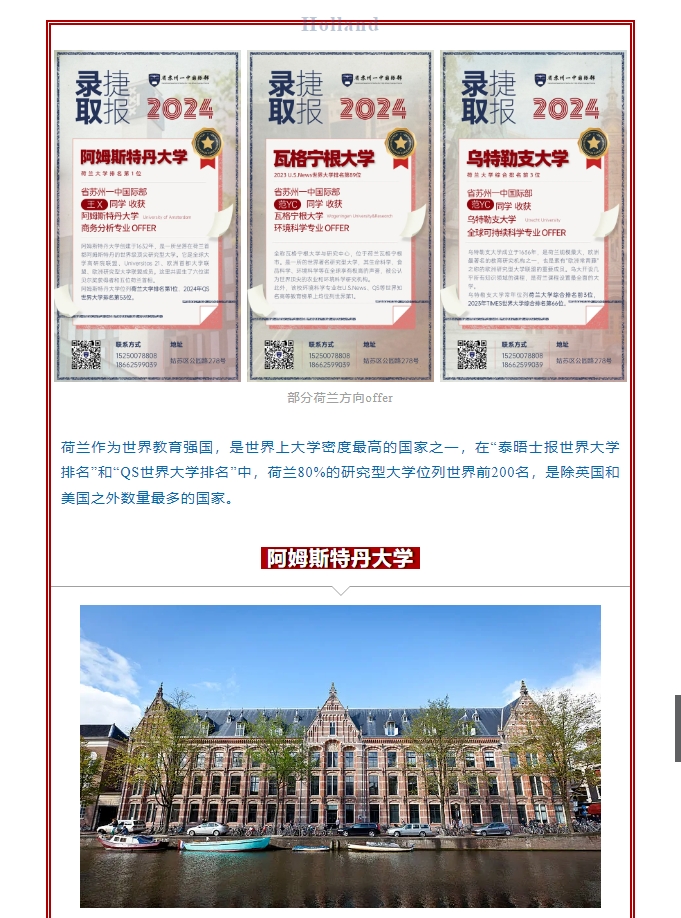The height and width of the screenshot is (918, 681).
Task: Open the 瓦格宁根大学 offer poster image
Action: (x=340, y=216)
